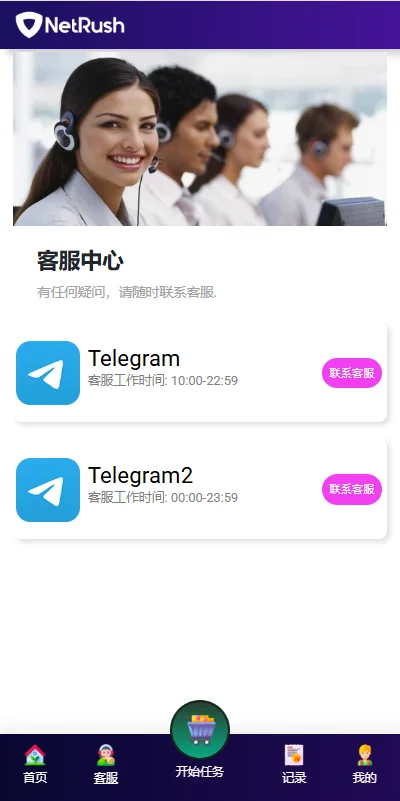Open the 我的 profile tab
This screenshot has width=400, height=801.
[365, 764]
